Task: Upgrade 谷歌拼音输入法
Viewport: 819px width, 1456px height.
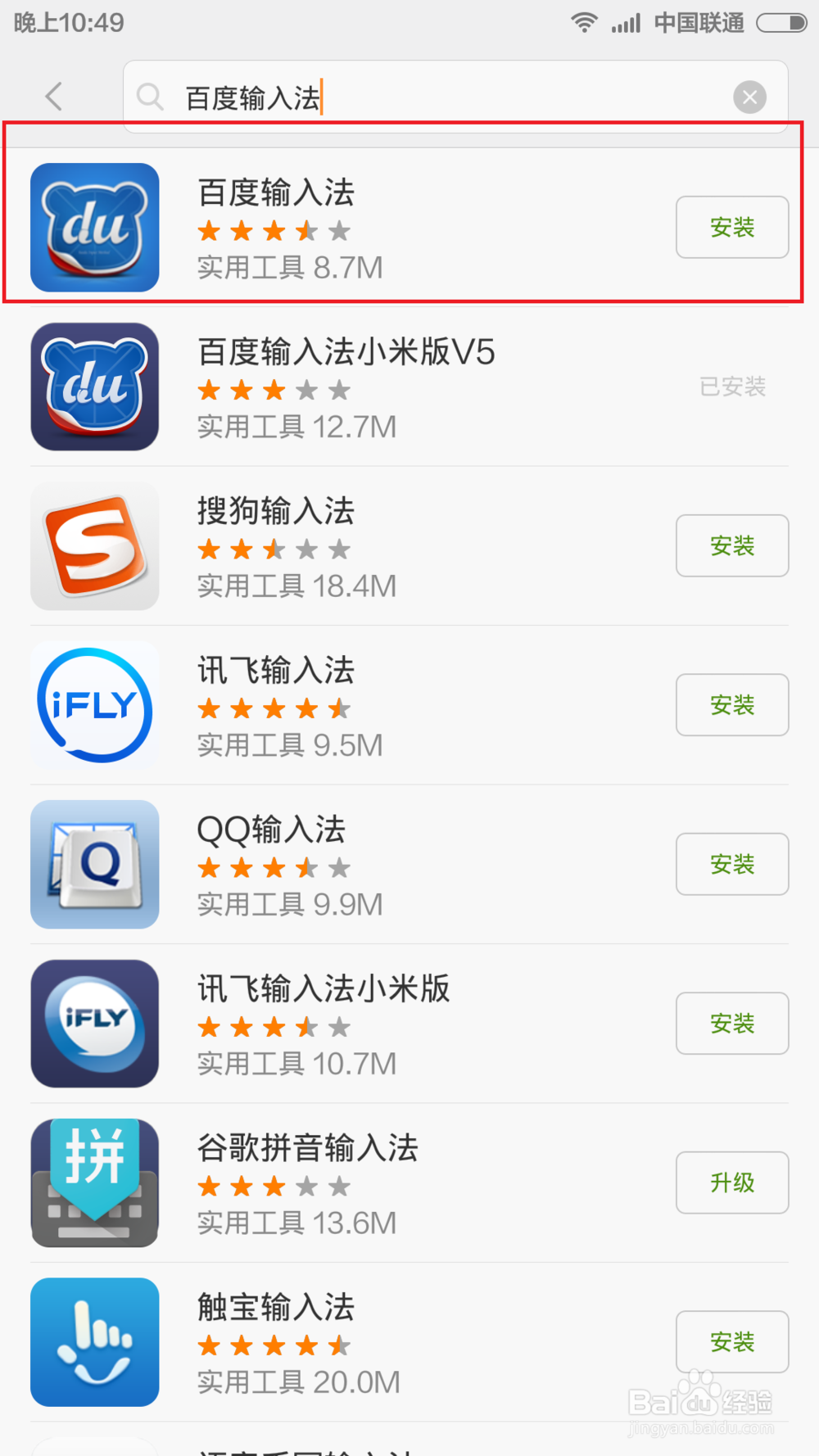Action: coord(732,1182)
